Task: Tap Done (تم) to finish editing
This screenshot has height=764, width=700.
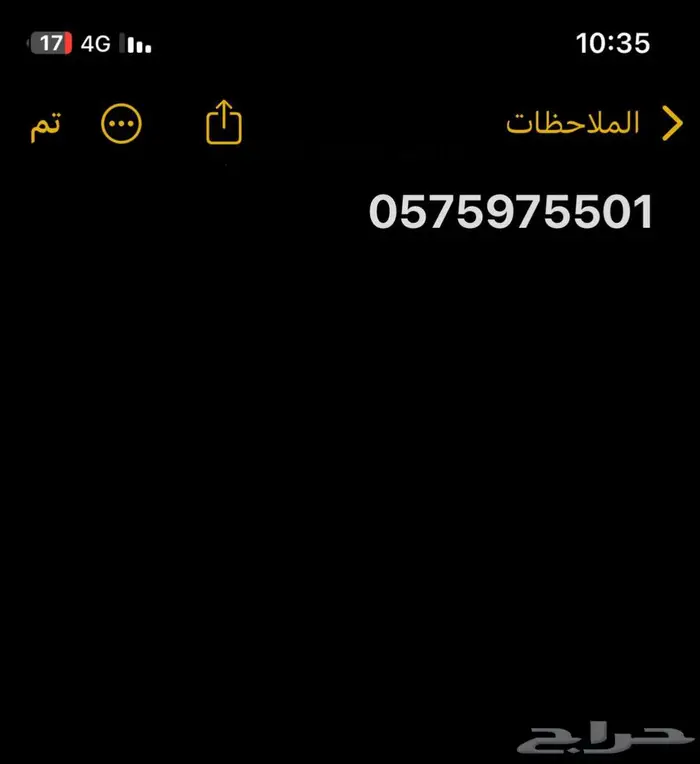Action: point(44,126)
